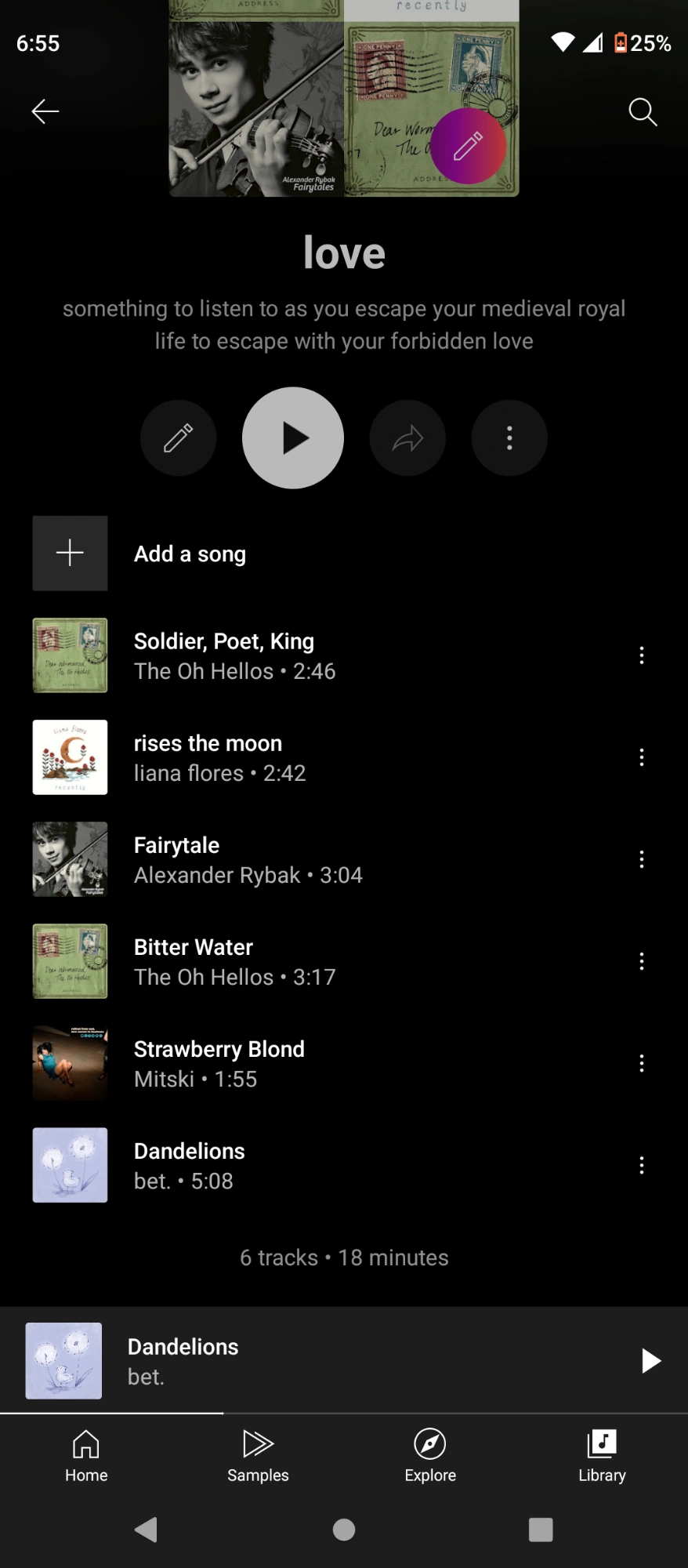Tap Add a song
Screen dimensions: 688x1568
(190, 554)
